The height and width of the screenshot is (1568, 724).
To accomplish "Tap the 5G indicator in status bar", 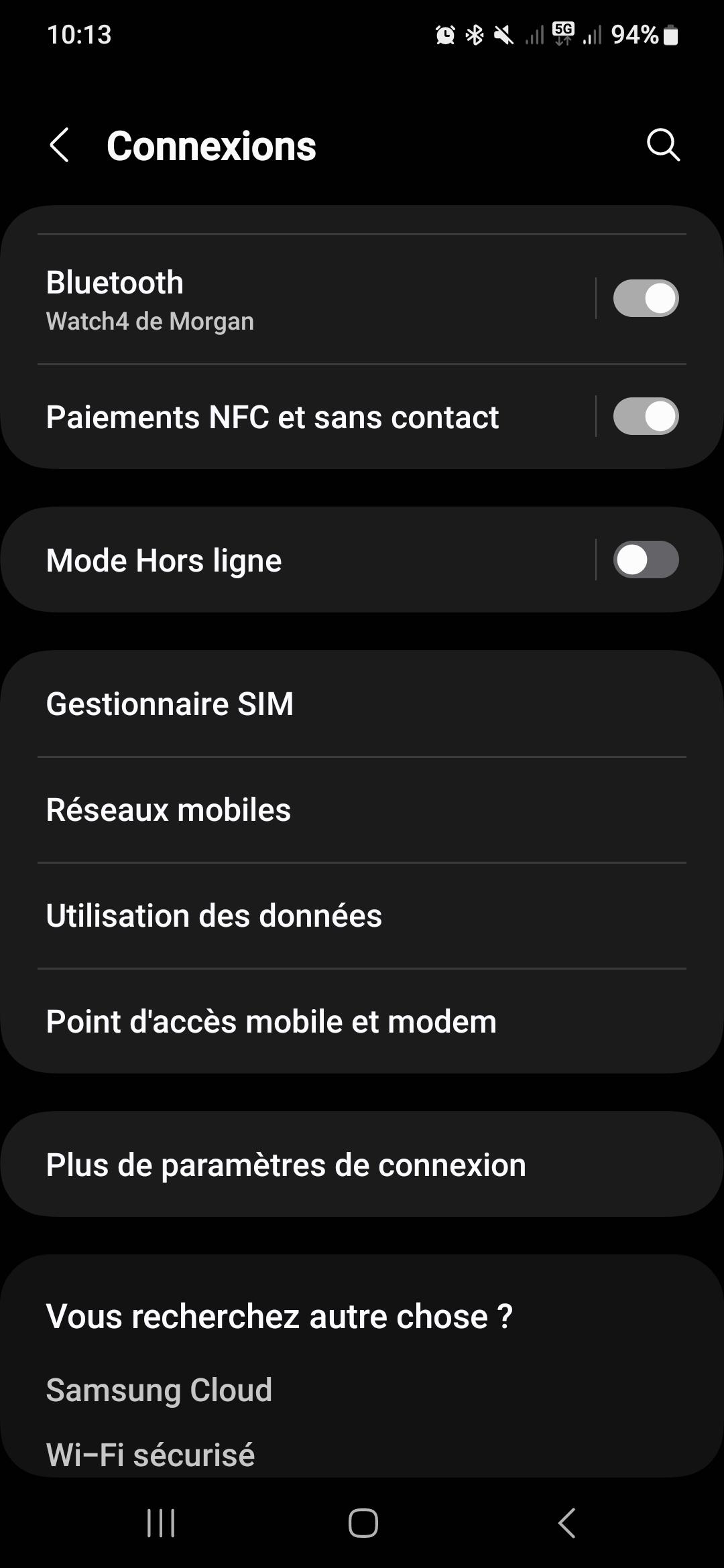I will coord(560,35).
